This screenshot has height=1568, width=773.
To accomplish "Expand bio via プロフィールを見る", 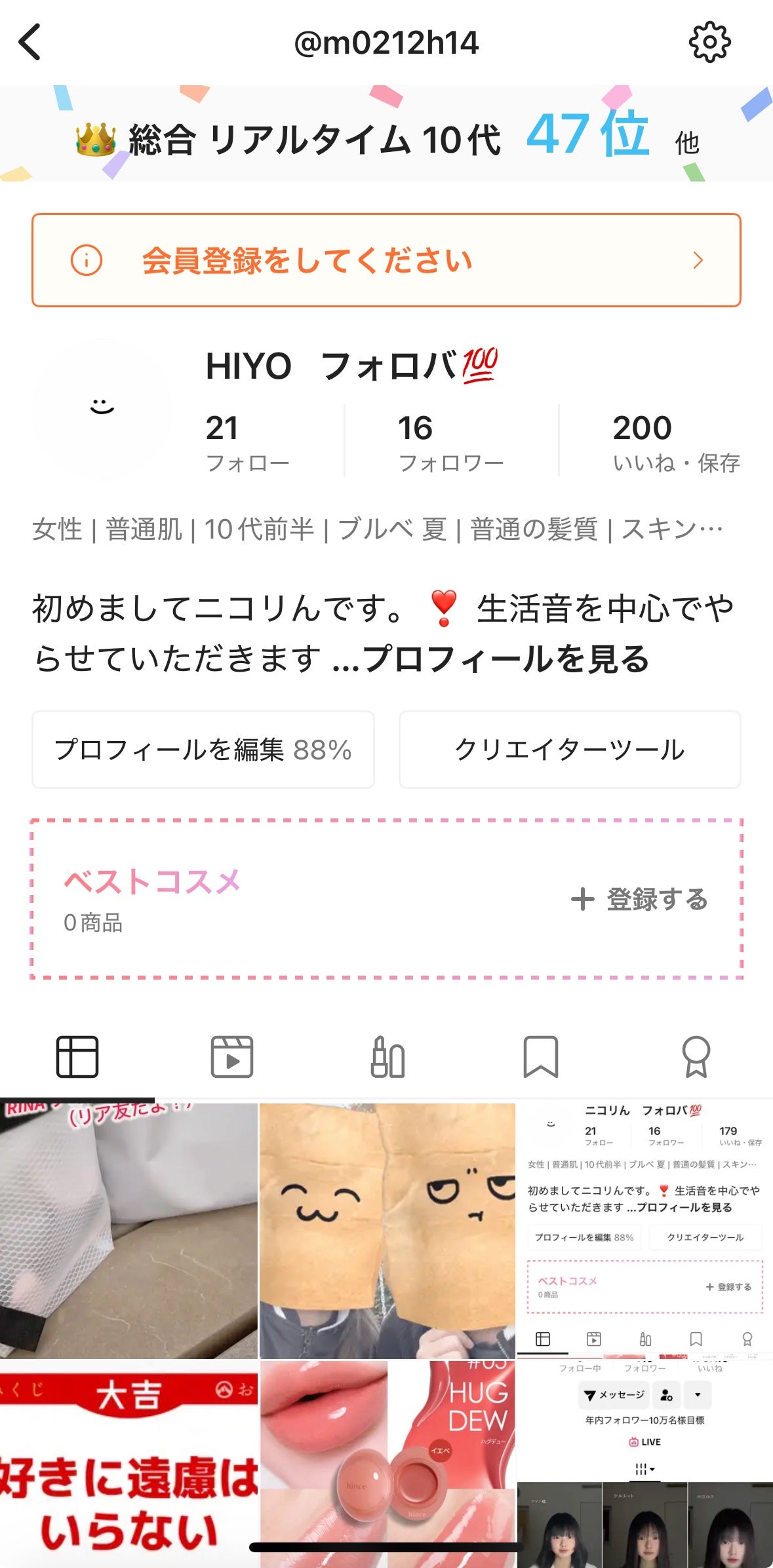I will pyautogui.click(x=506, y=659).
